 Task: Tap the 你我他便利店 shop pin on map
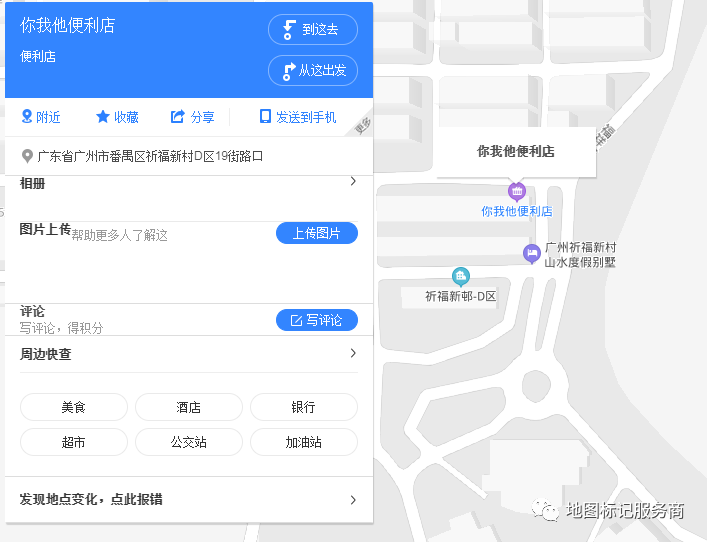pos(516,191)
